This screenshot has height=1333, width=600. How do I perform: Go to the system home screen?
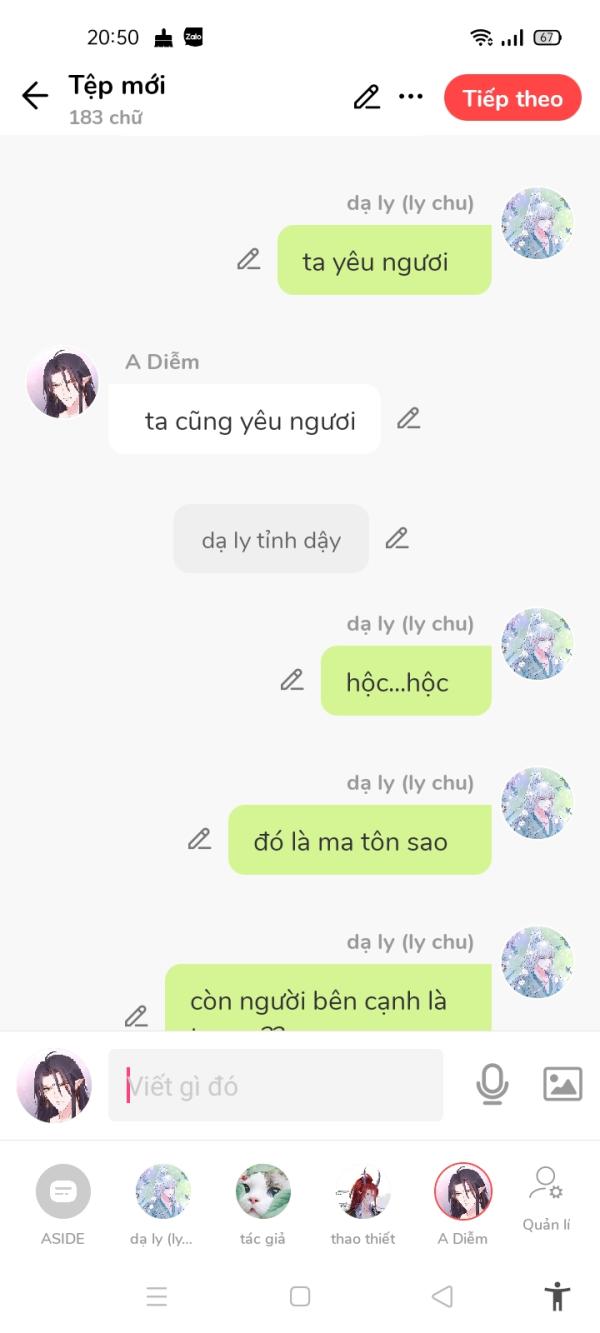point(300,1297)
